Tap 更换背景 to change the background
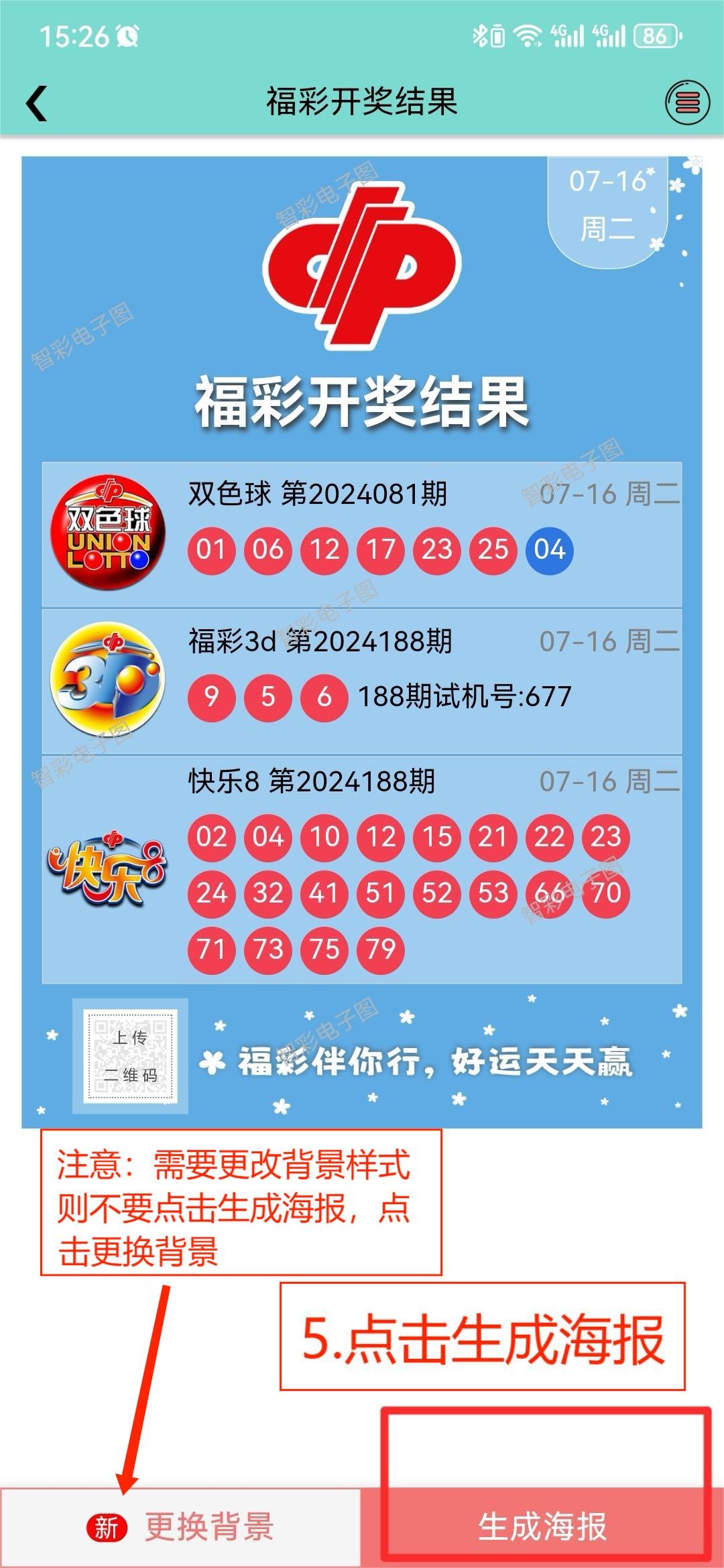Screen dimensions: 724x1568 click(x=181, y=1527)
